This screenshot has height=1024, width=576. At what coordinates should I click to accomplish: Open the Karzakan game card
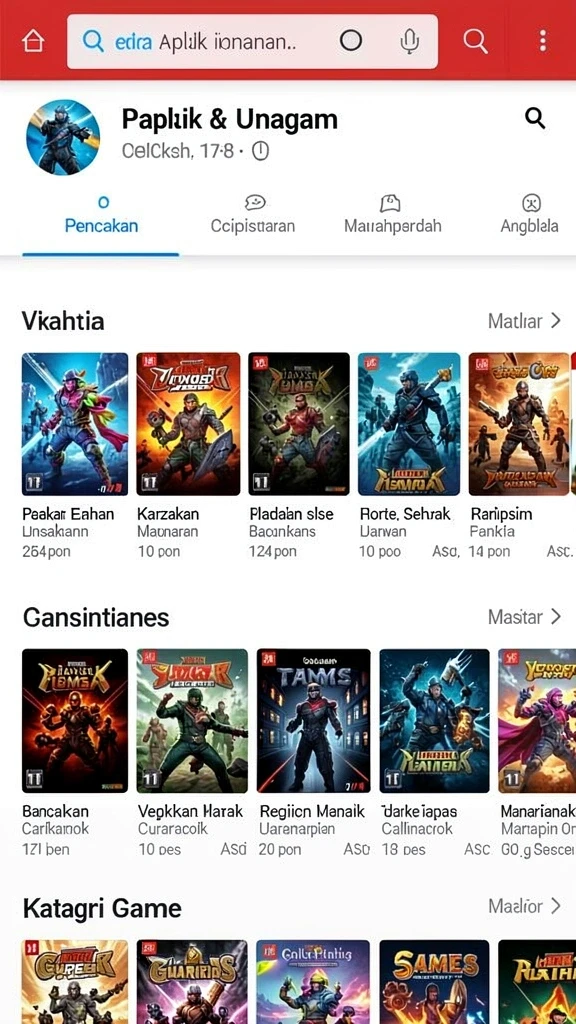coord(188,456)
